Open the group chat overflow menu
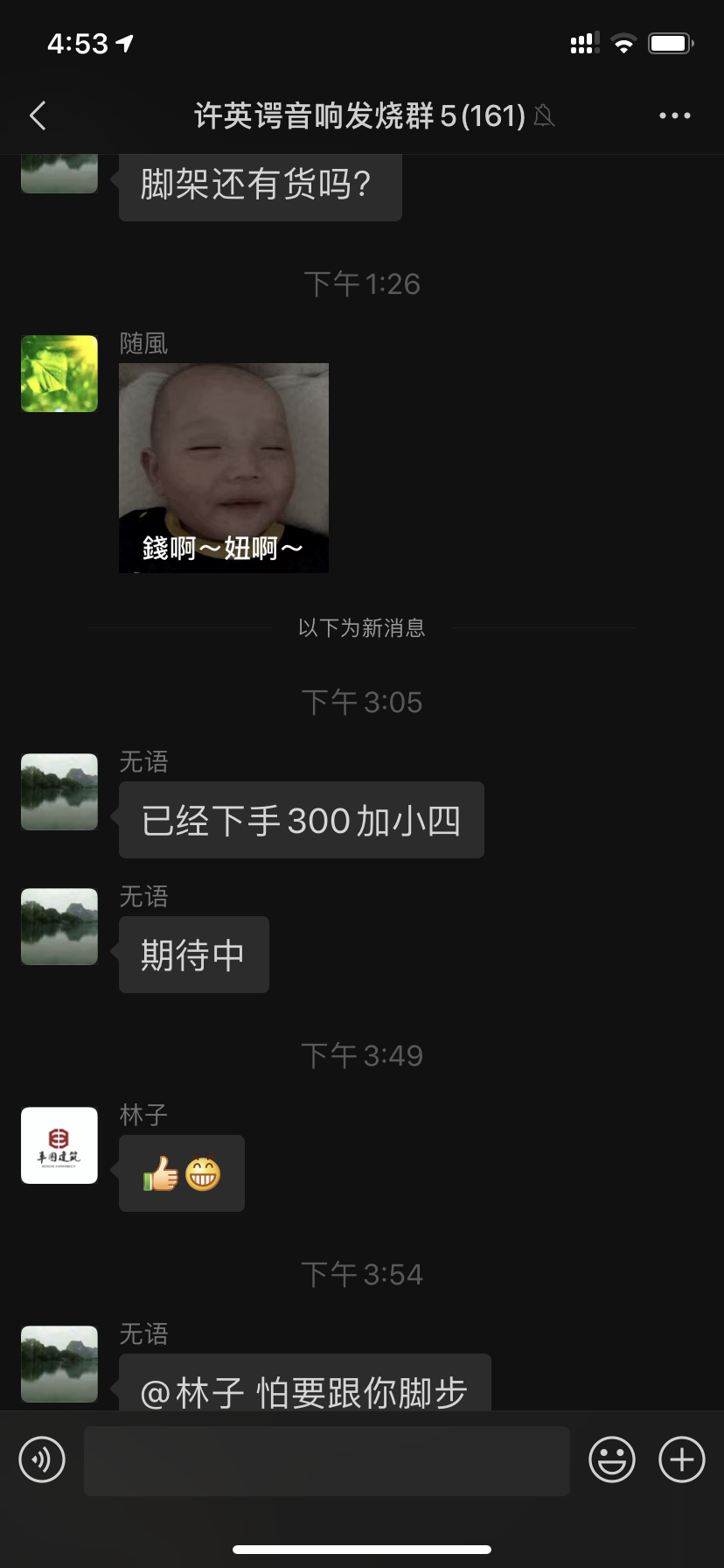The image size is (724, 1568). (x=674, y=115)
